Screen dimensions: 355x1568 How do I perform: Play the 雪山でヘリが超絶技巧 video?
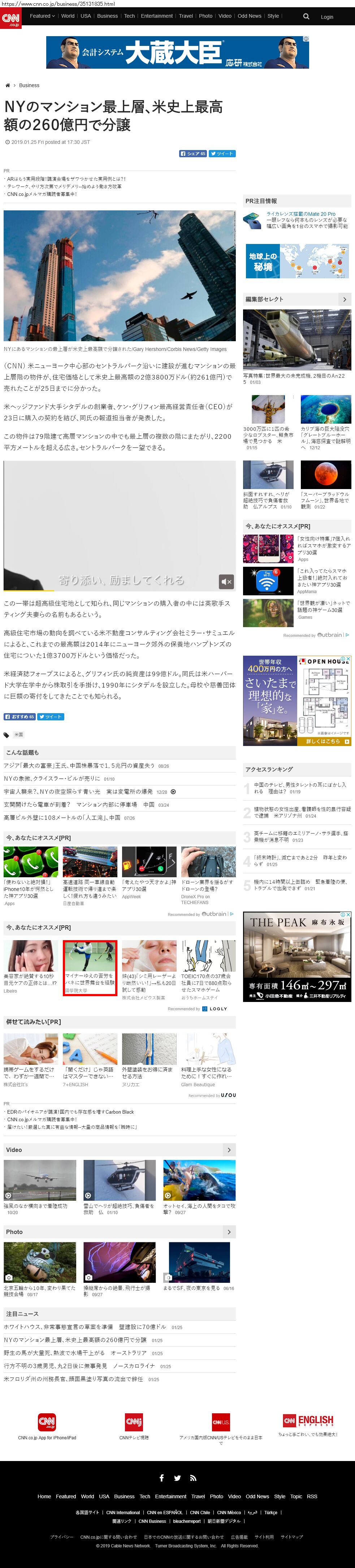(x=119, y=1181)
